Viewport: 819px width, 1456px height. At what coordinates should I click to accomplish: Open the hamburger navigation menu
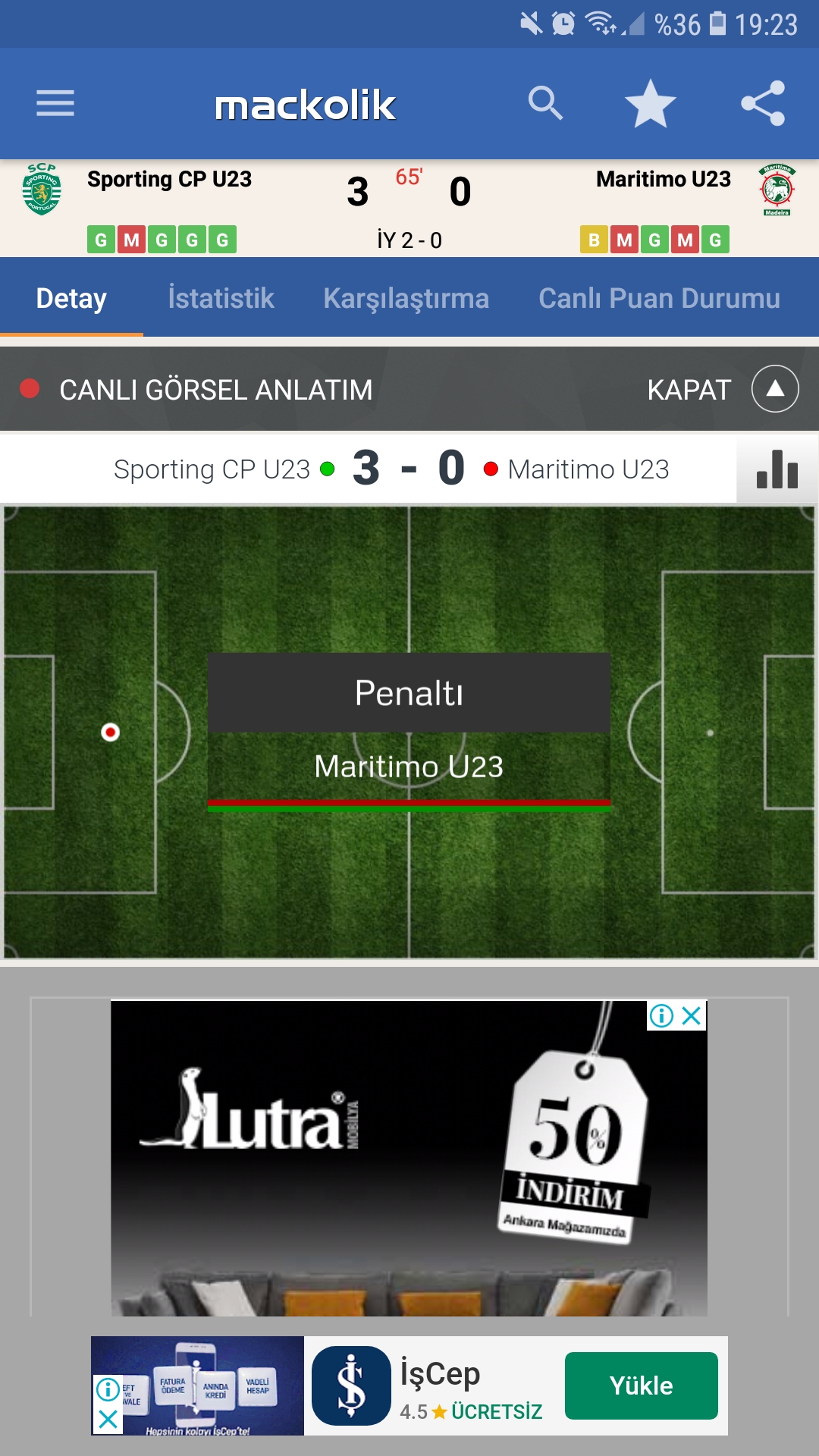[x=55, y=103]
